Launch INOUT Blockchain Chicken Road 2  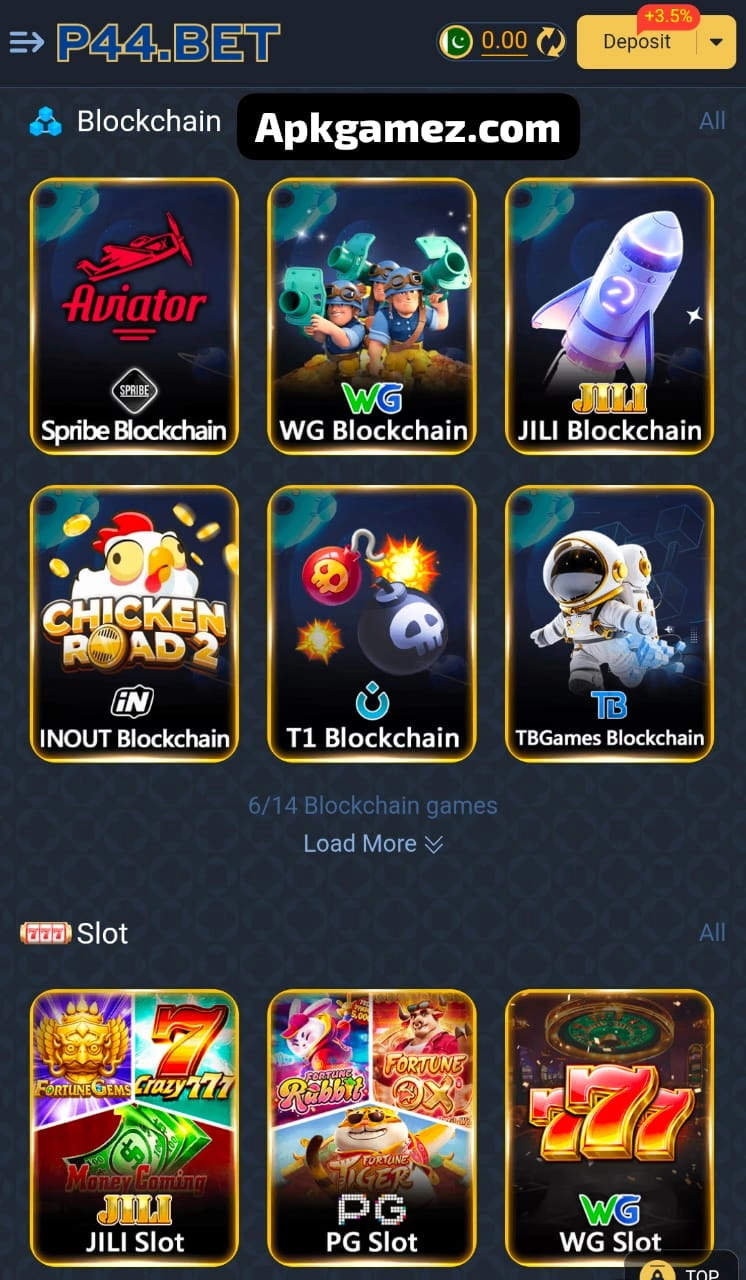[134, 622]
